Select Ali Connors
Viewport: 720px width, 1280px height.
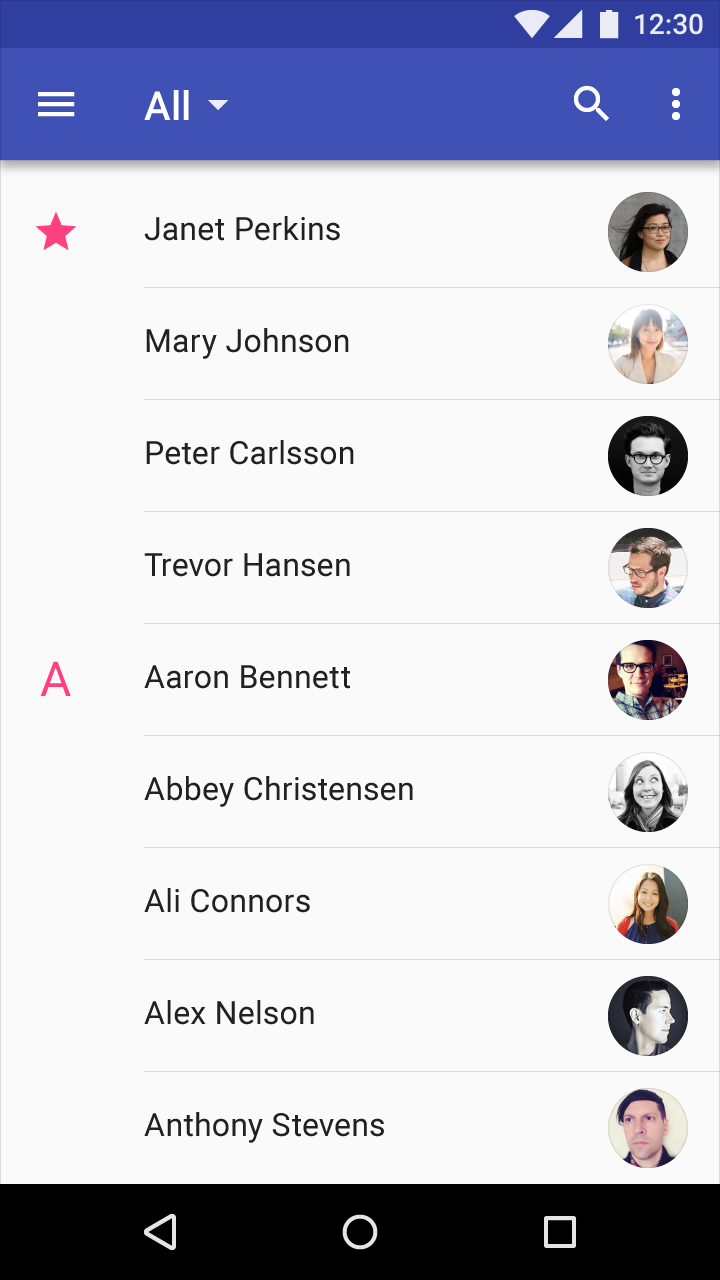360,904
